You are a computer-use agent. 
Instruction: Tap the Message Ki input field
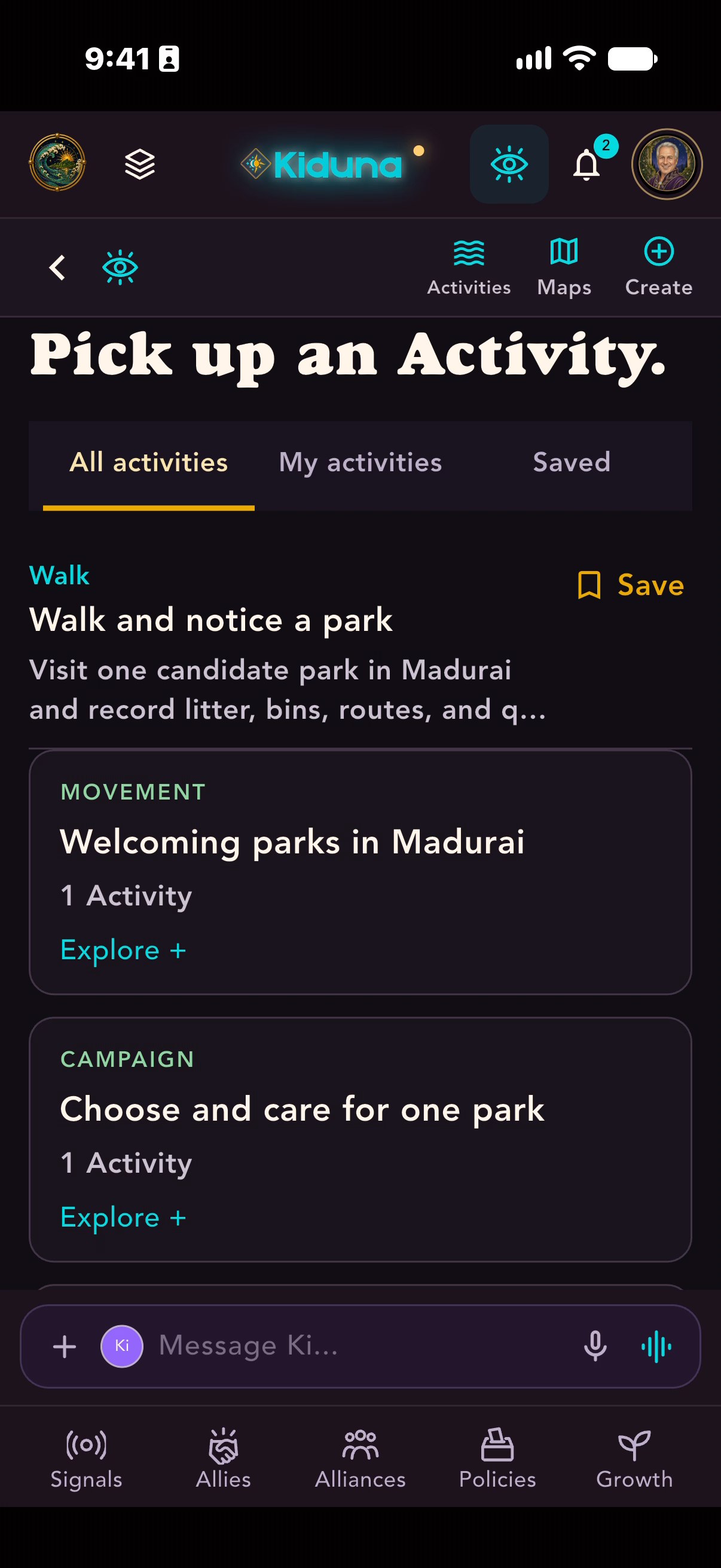click(359, 1346)
